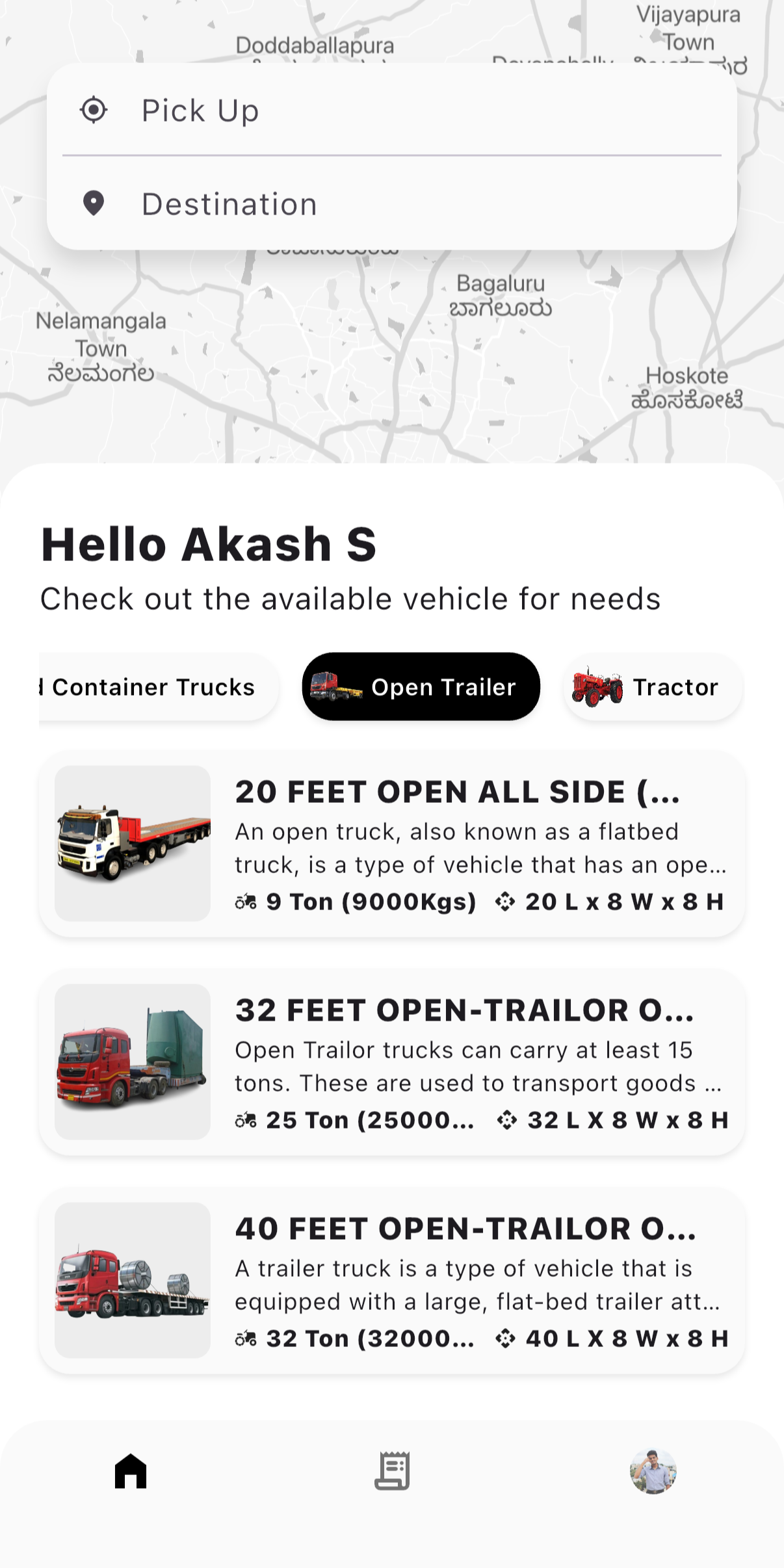Enter the Pick Up location
784x1568 pixels.
click(391, 111)
